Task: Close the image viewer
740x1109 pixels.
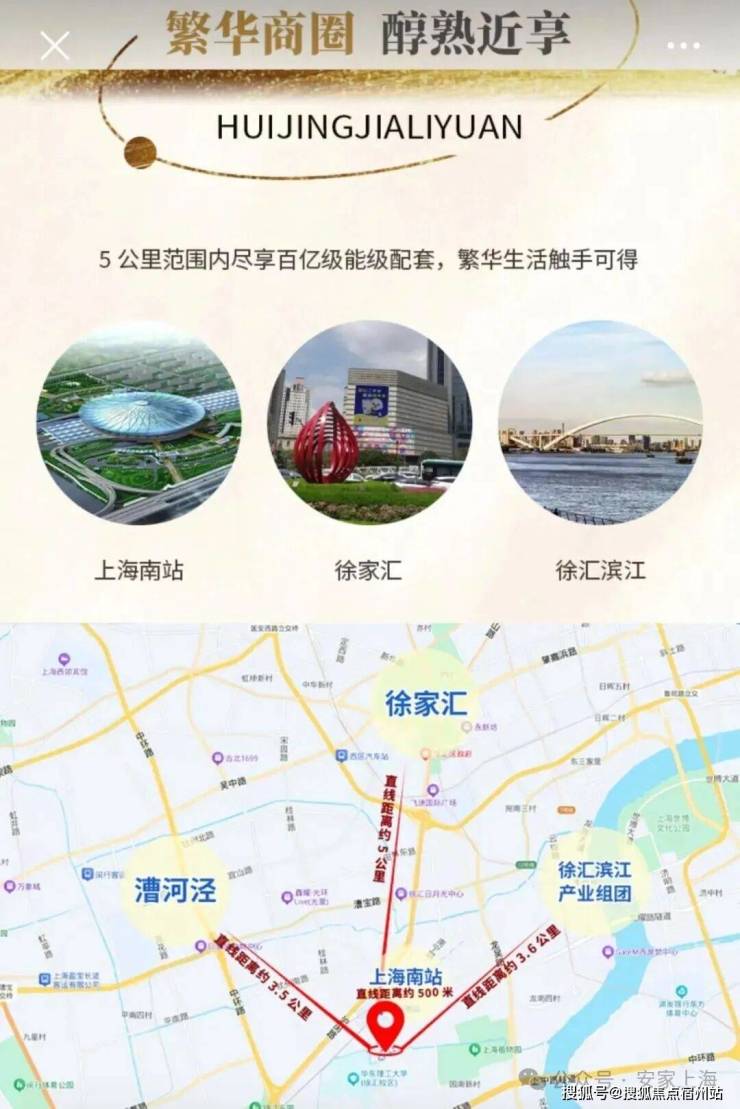Action: pos(55,45)
